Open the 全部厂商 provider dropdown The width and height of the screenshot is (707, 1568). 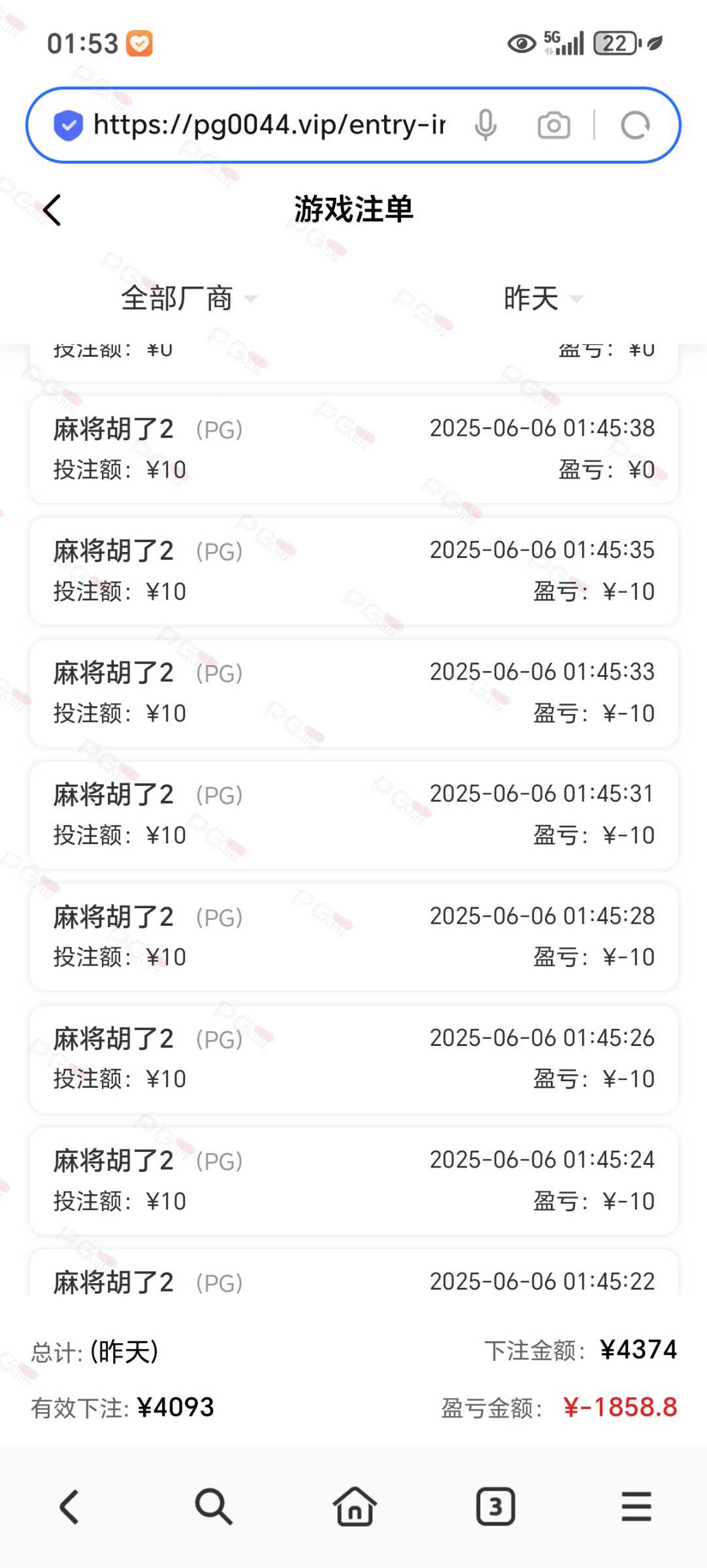(189, 299)
